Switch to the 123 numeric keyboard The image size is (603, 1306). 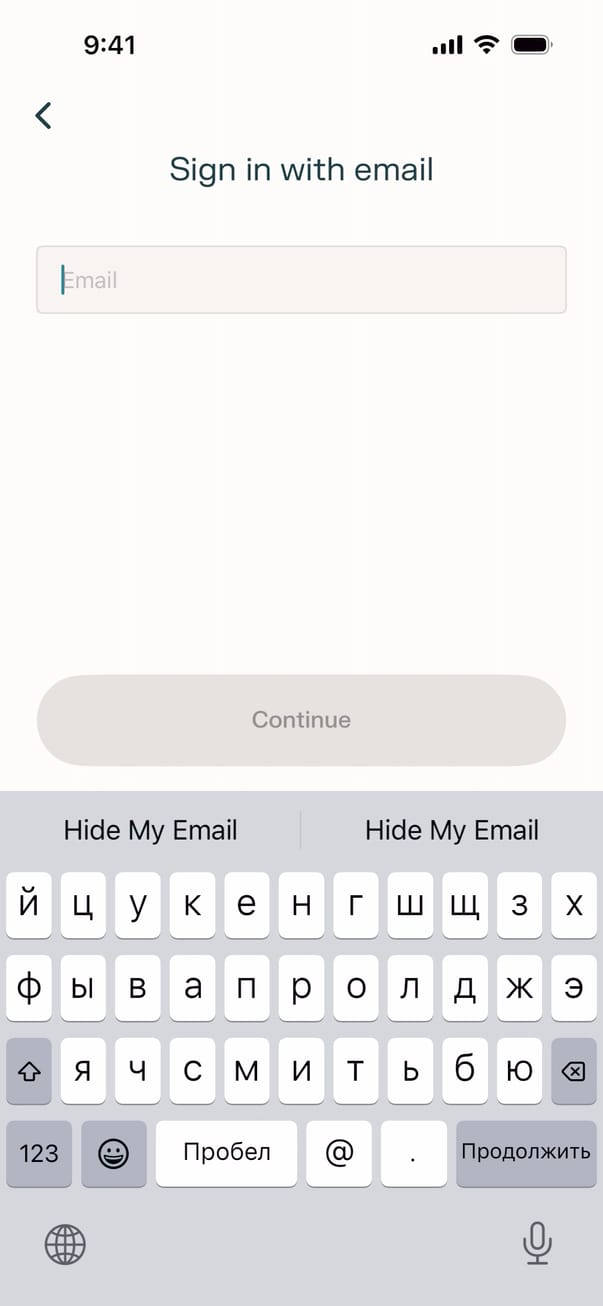[39, 1153]
